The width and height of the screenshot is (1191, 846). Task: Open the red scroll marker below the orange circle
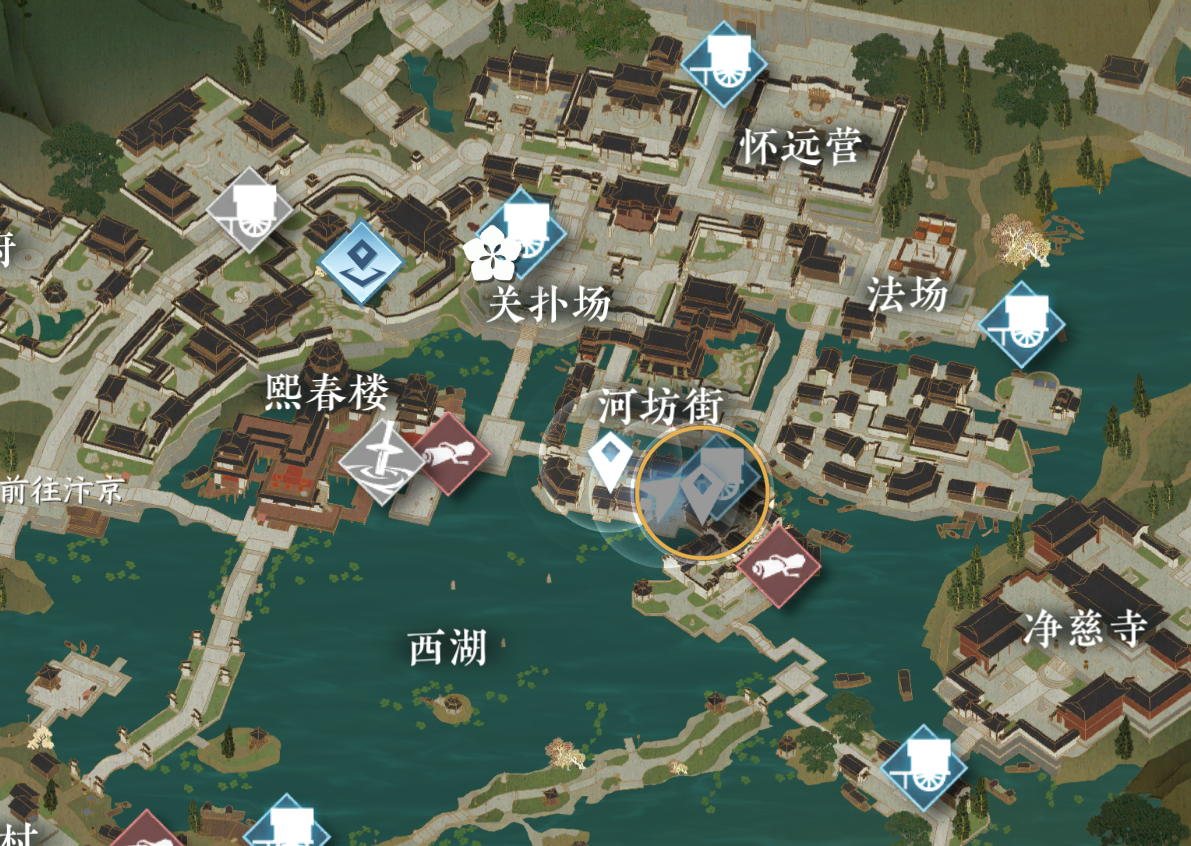click(779, 567)
